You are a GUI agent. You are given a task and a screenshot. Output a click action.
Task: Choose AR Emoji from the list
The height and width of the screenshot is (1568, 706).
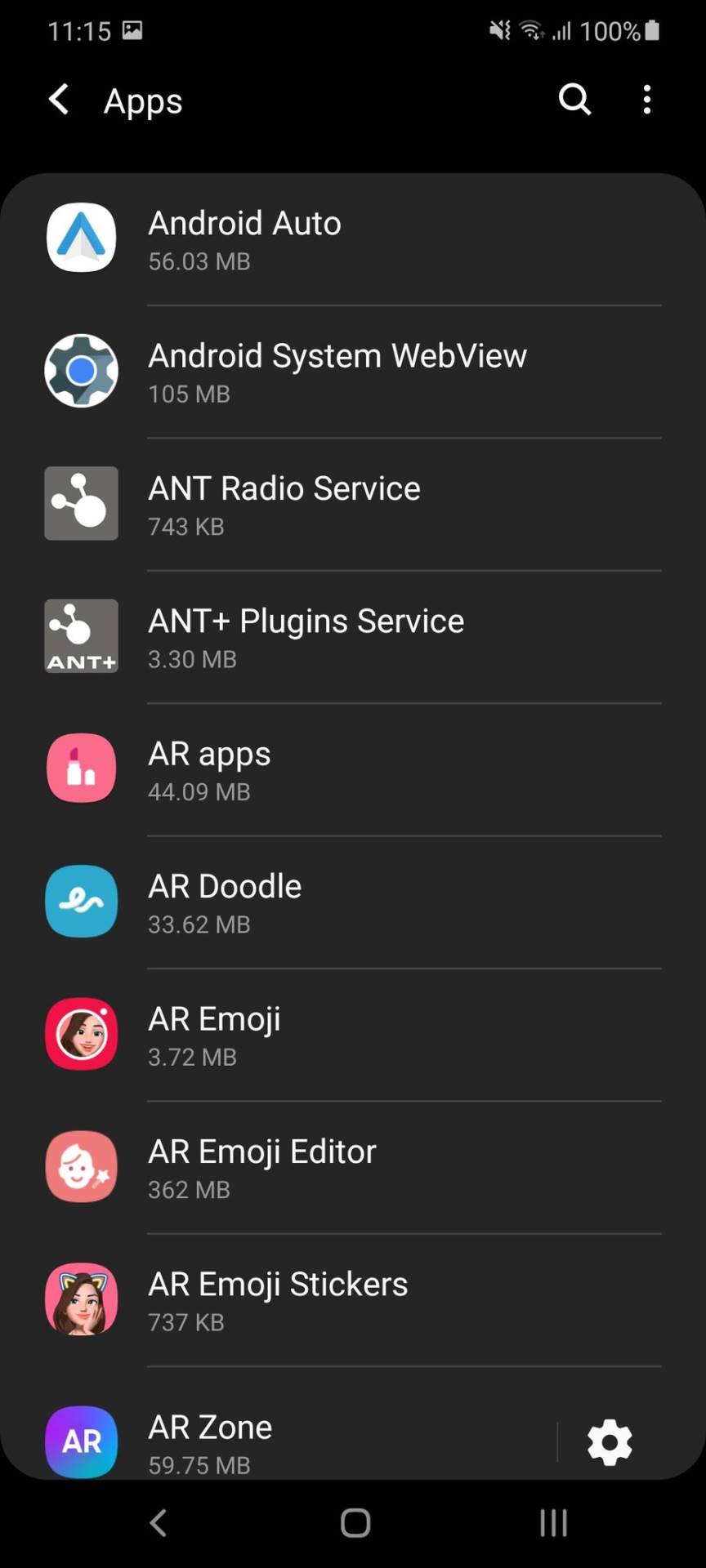[x=353, y=1035]
